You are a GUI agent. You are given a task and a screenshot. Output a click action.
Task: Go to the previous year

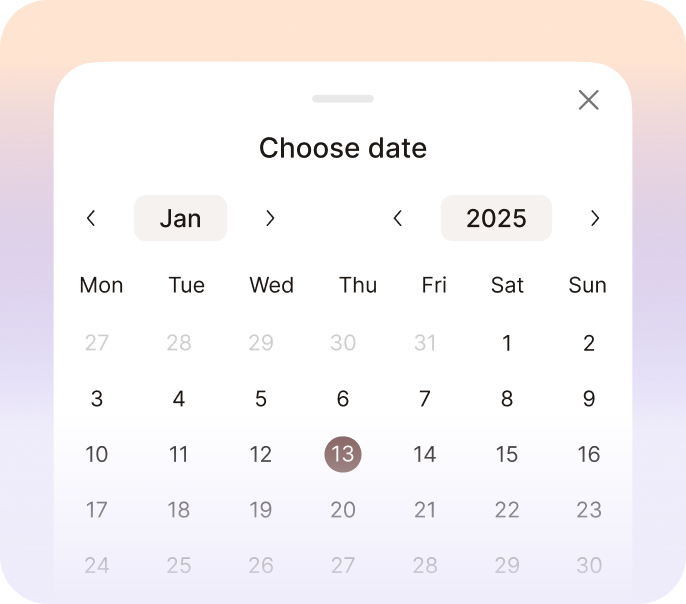coord(398,218)
